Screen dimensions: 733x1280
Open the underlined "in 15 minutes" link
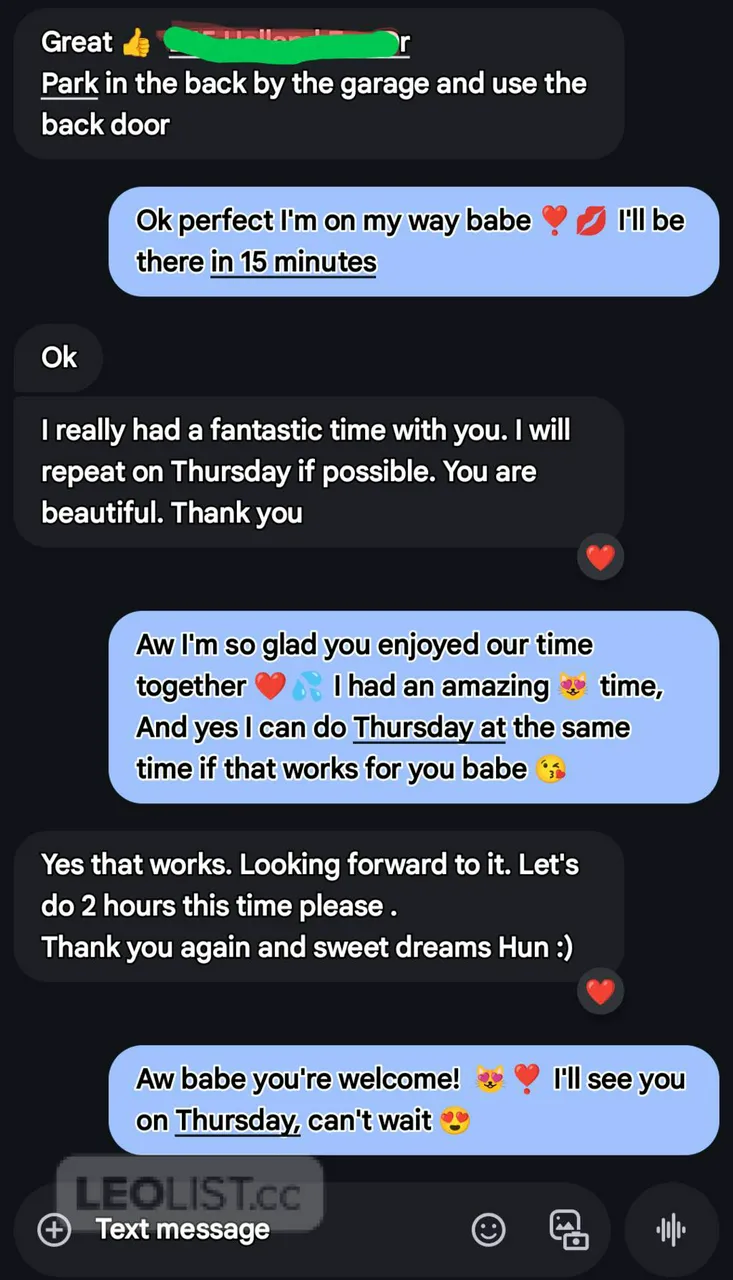293,262
